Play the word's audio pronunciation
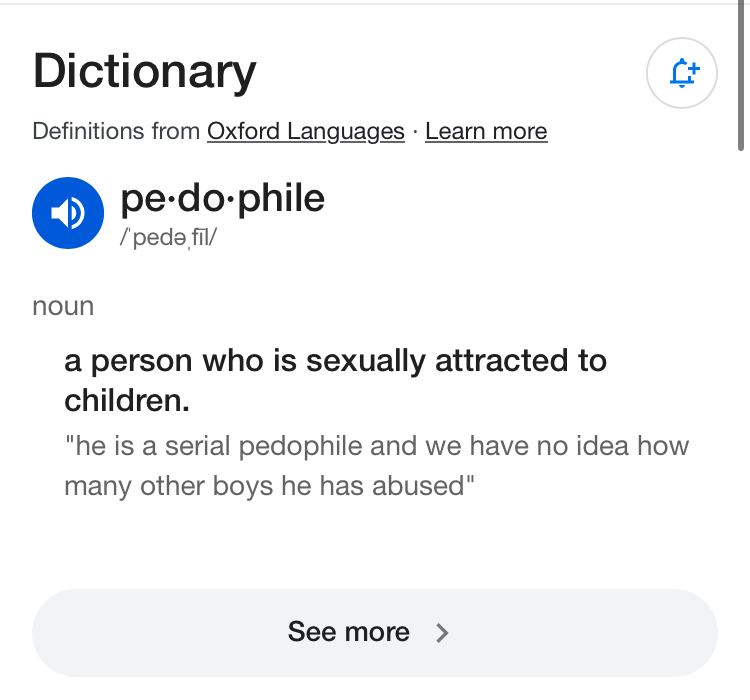 tap(68, 213)
